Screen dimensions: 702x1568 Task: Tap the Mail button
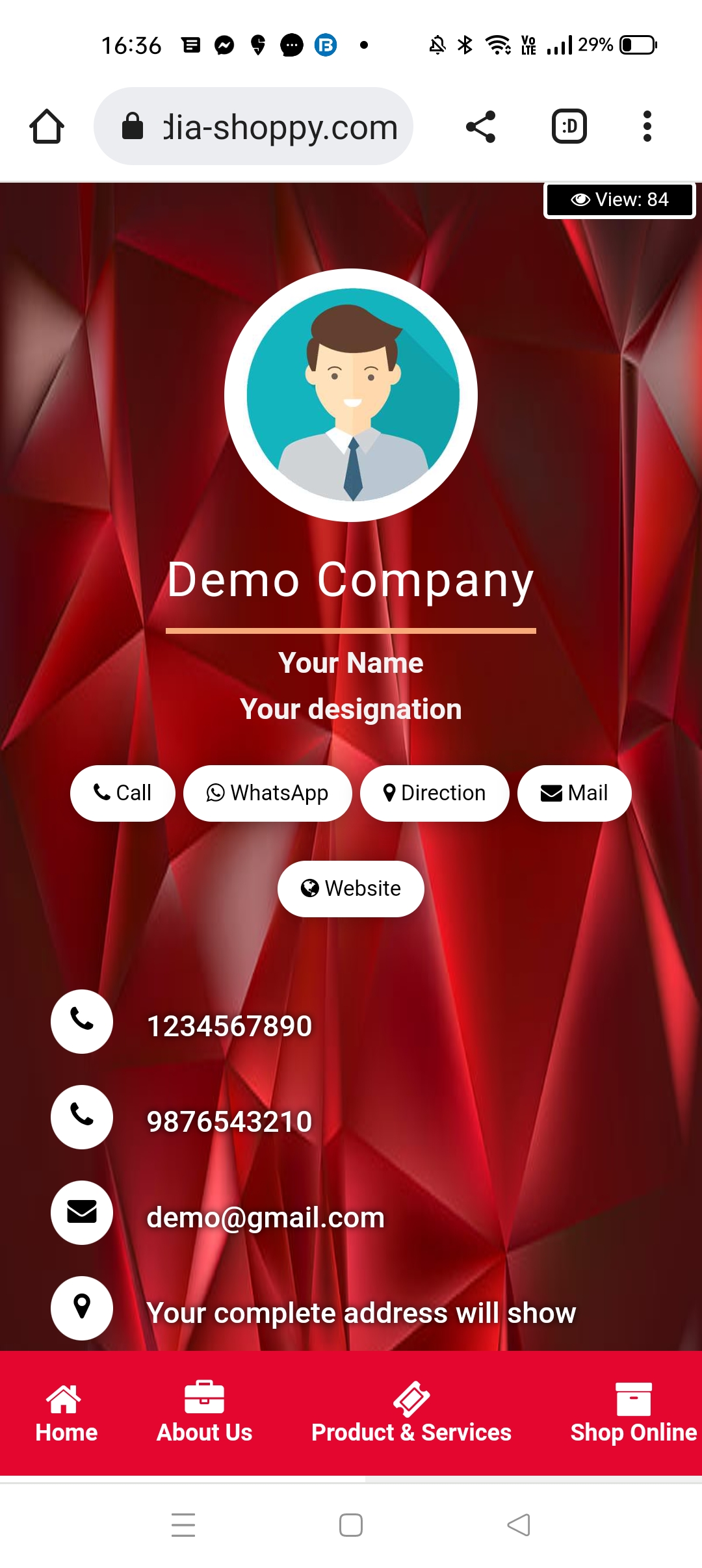[x=575, y=793]
